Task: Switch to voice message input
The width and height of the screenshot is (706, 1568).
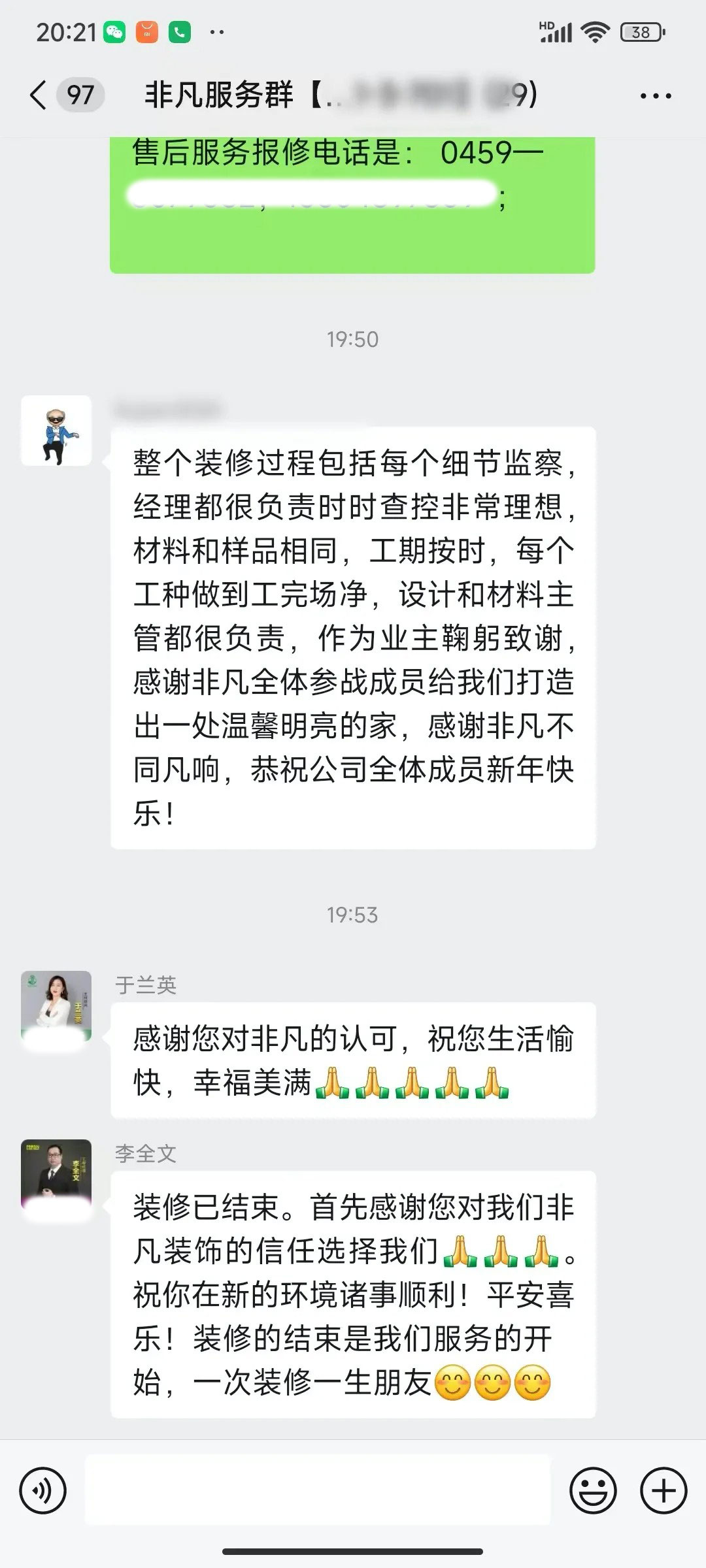Action: click(x=43, y=1491)
